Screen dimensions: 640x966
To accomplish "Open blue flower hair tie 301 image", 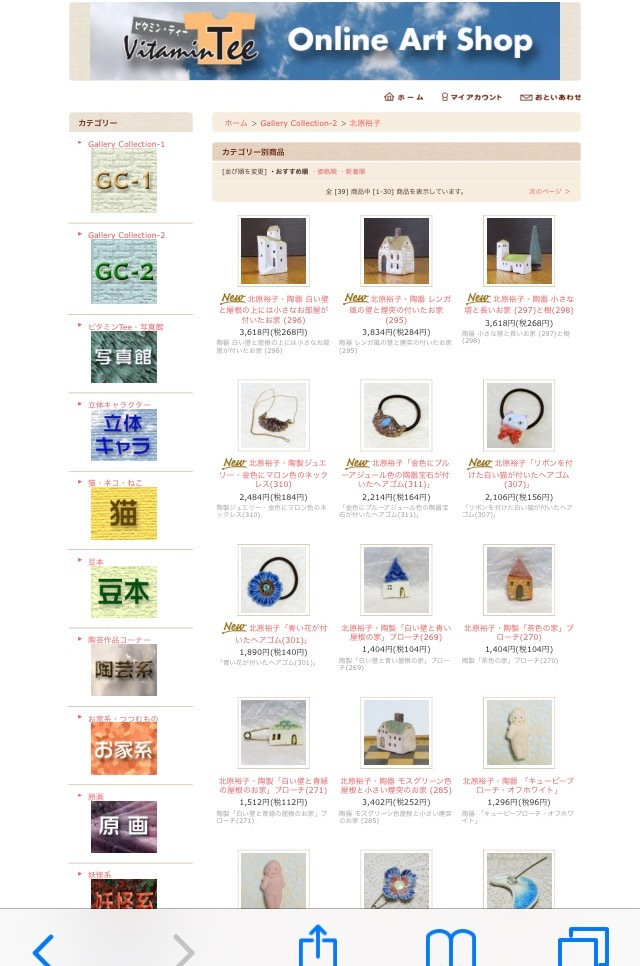I will point(273,580).
